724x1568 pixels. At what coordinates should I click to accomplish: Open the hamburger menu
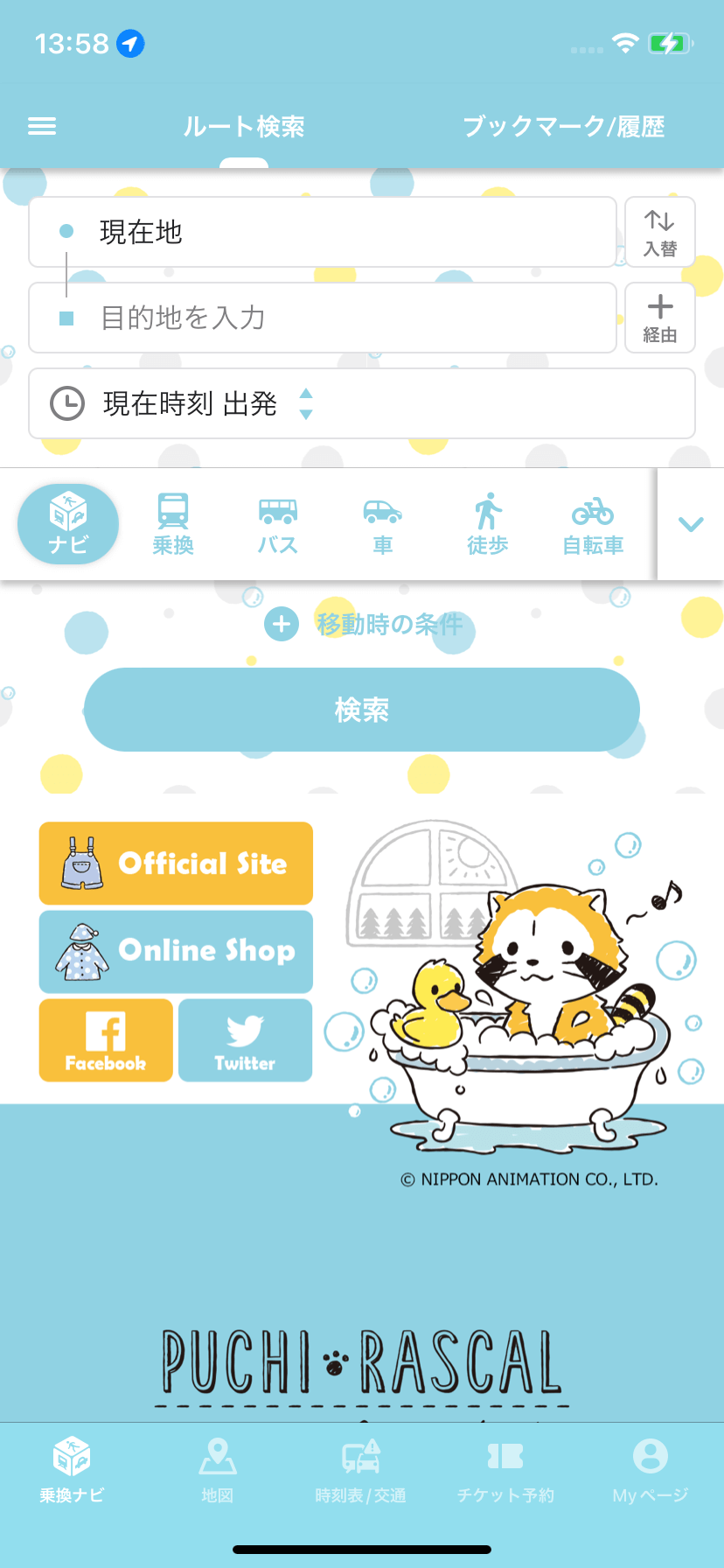pos(42,127)
